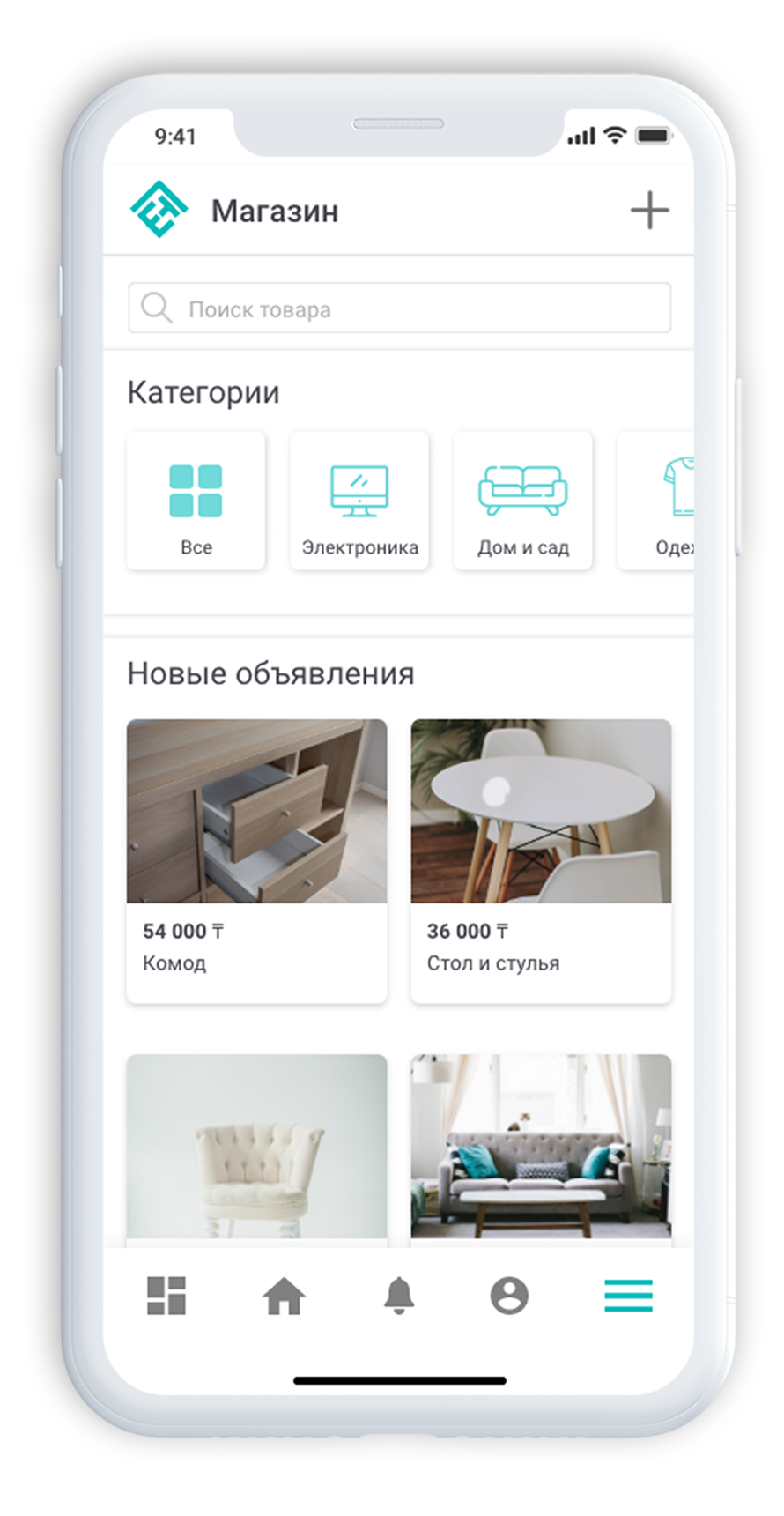Open the Комод listing card
Screen dimensions: 784x1516
point(256,860)
